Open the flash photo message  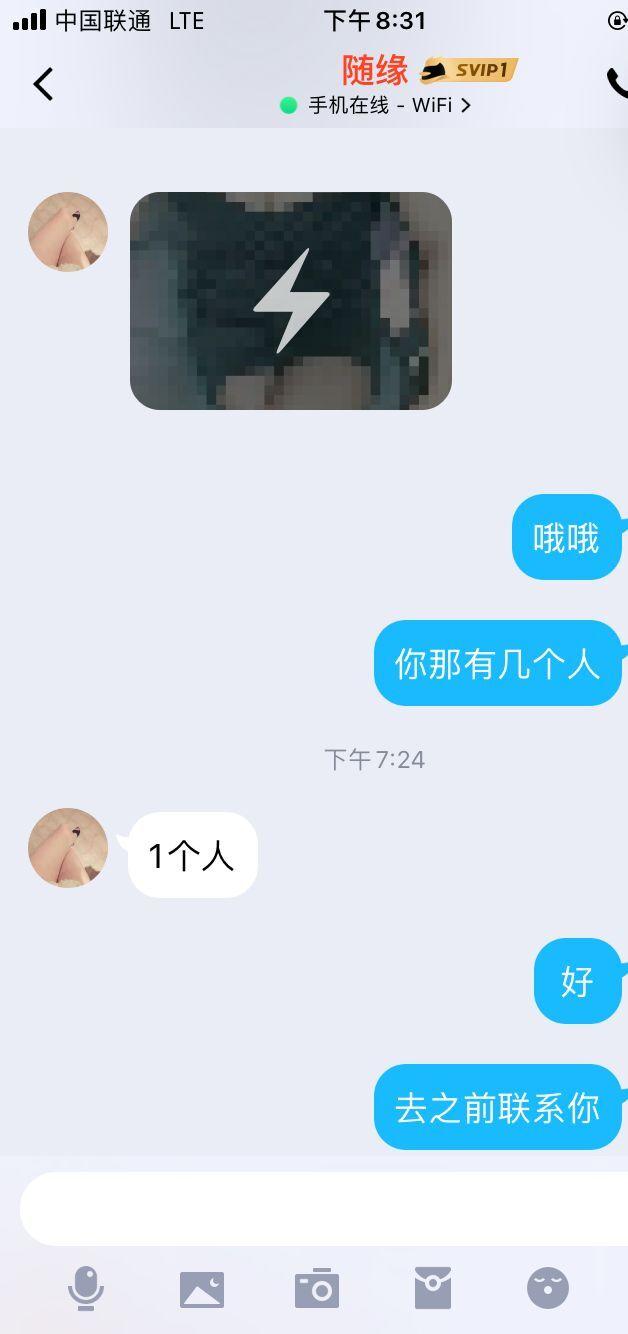tap(290, 300)
